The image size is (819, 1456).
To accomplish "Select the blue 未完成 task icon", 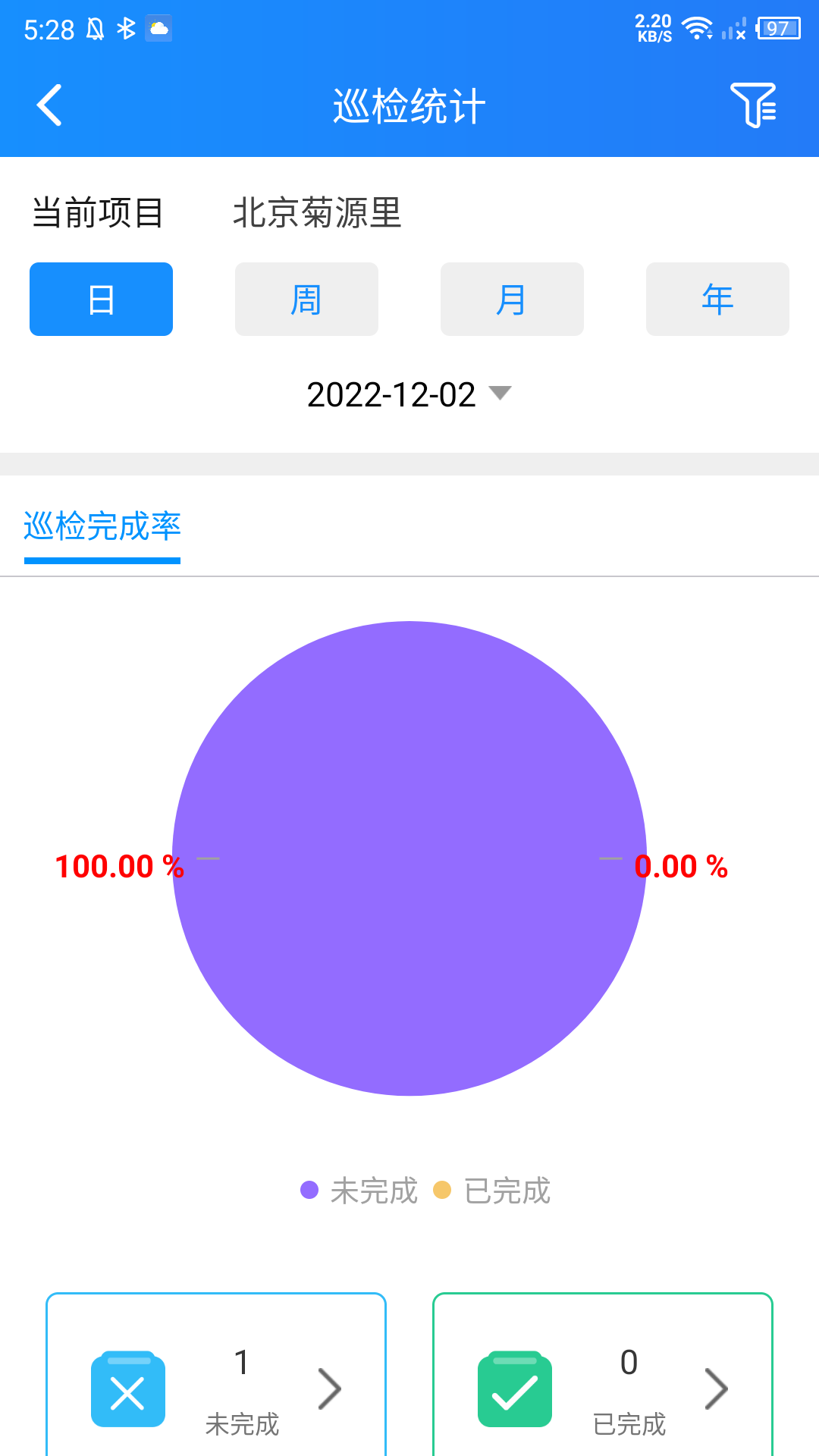I will click(x=127, y=1389).
